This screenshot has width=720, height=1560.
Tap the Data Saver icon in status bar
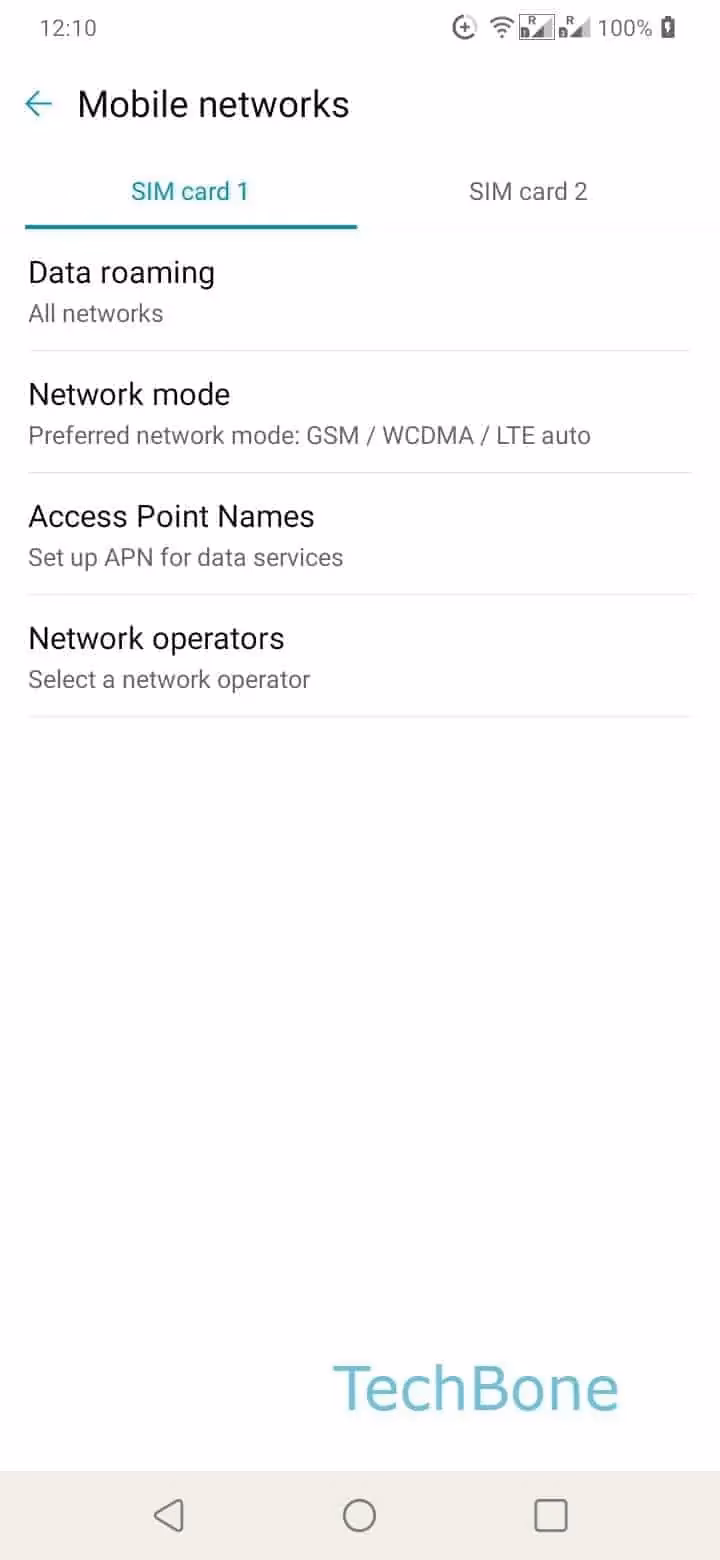[464, 27]
